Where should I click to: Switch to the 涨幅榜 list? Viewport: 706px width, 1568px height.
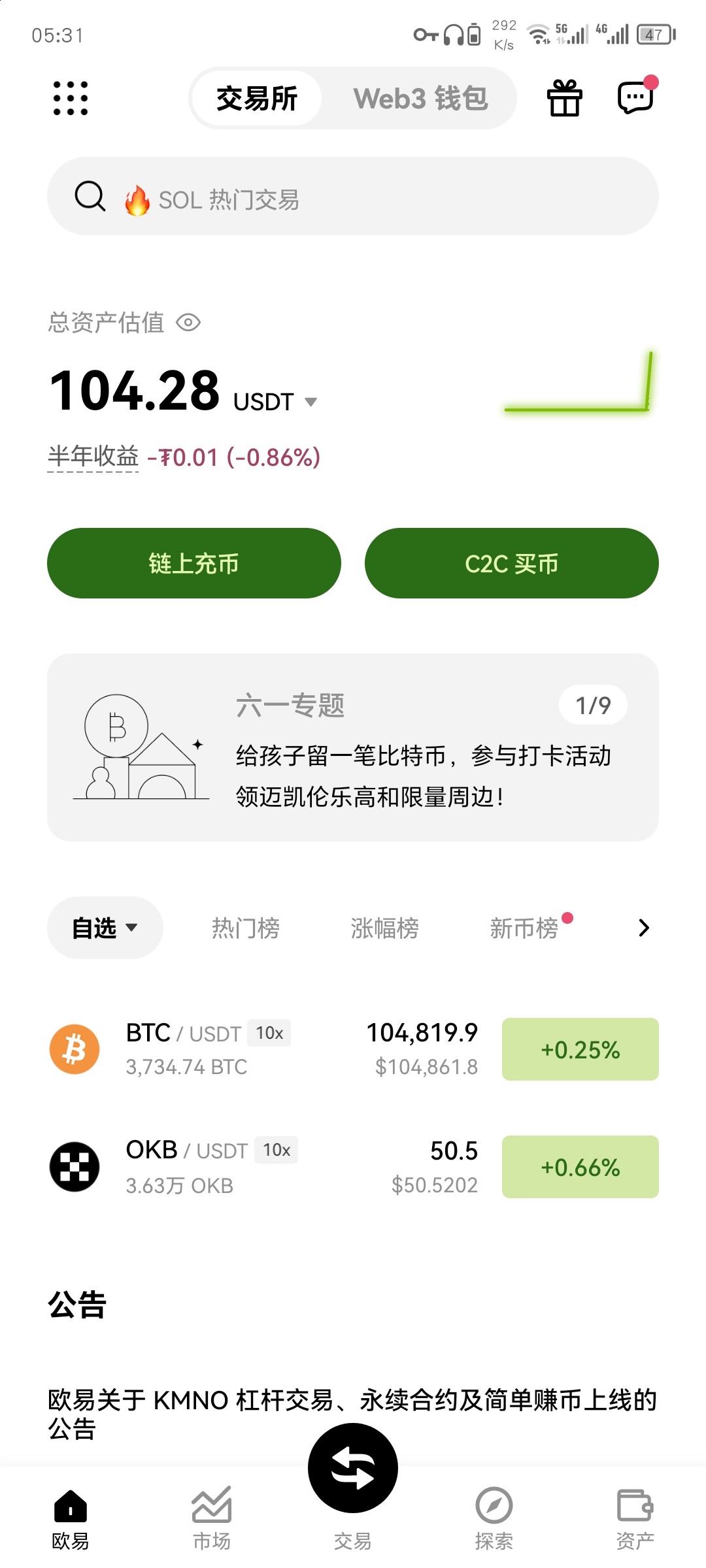(x=385, y=928)
